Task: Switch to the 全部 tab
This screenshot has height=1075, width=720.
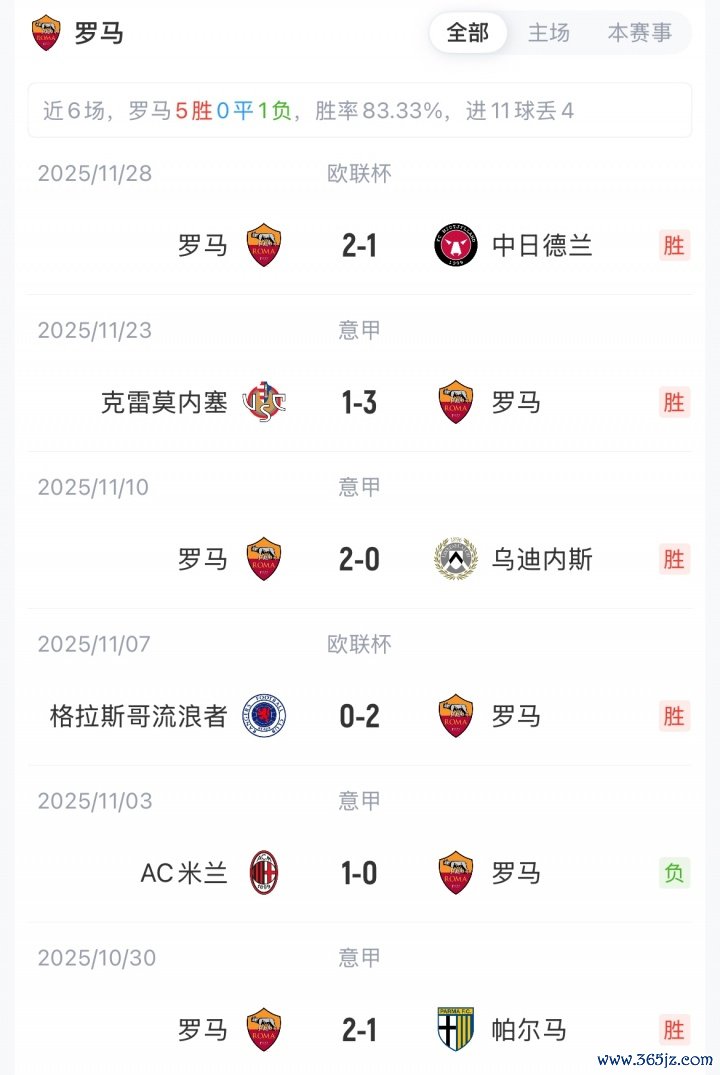Action: click(x=468, y=33)
